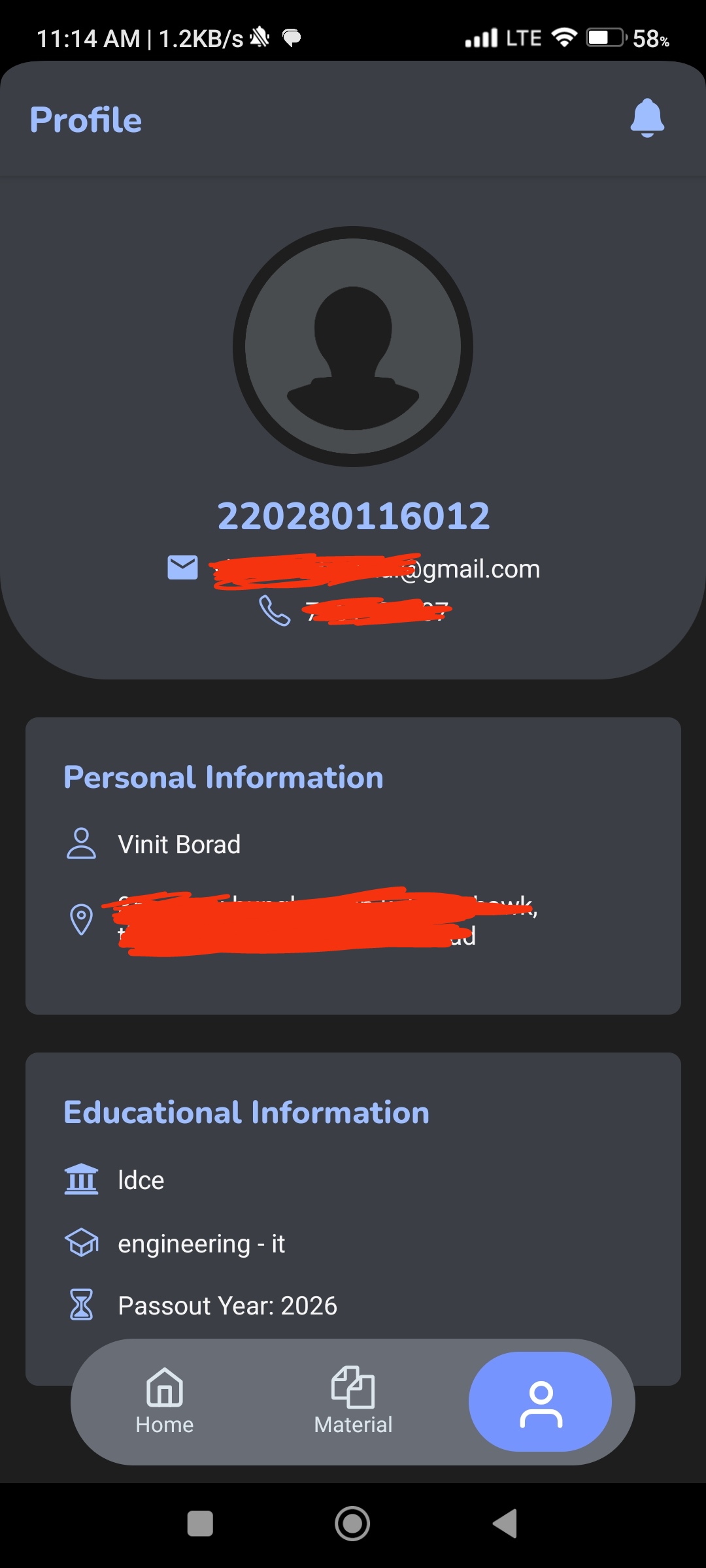Switch to the Home tab
Image resolution: width=706 pixels, height=1568 pixels.
pos(165,1401)
